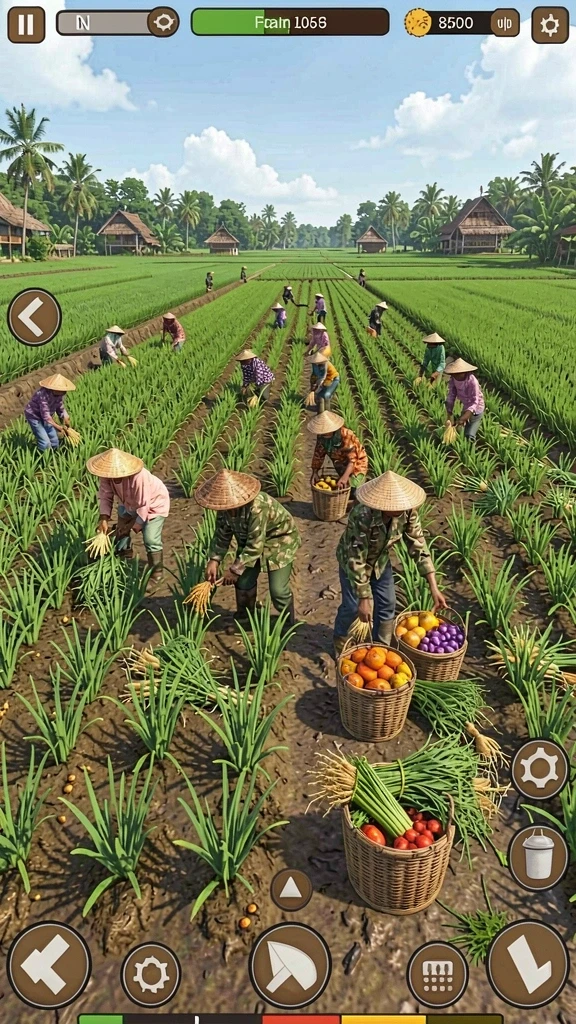Use the center harvesting tool button
The height and width of the screenshot is (1024, 576).
[291, 965]
